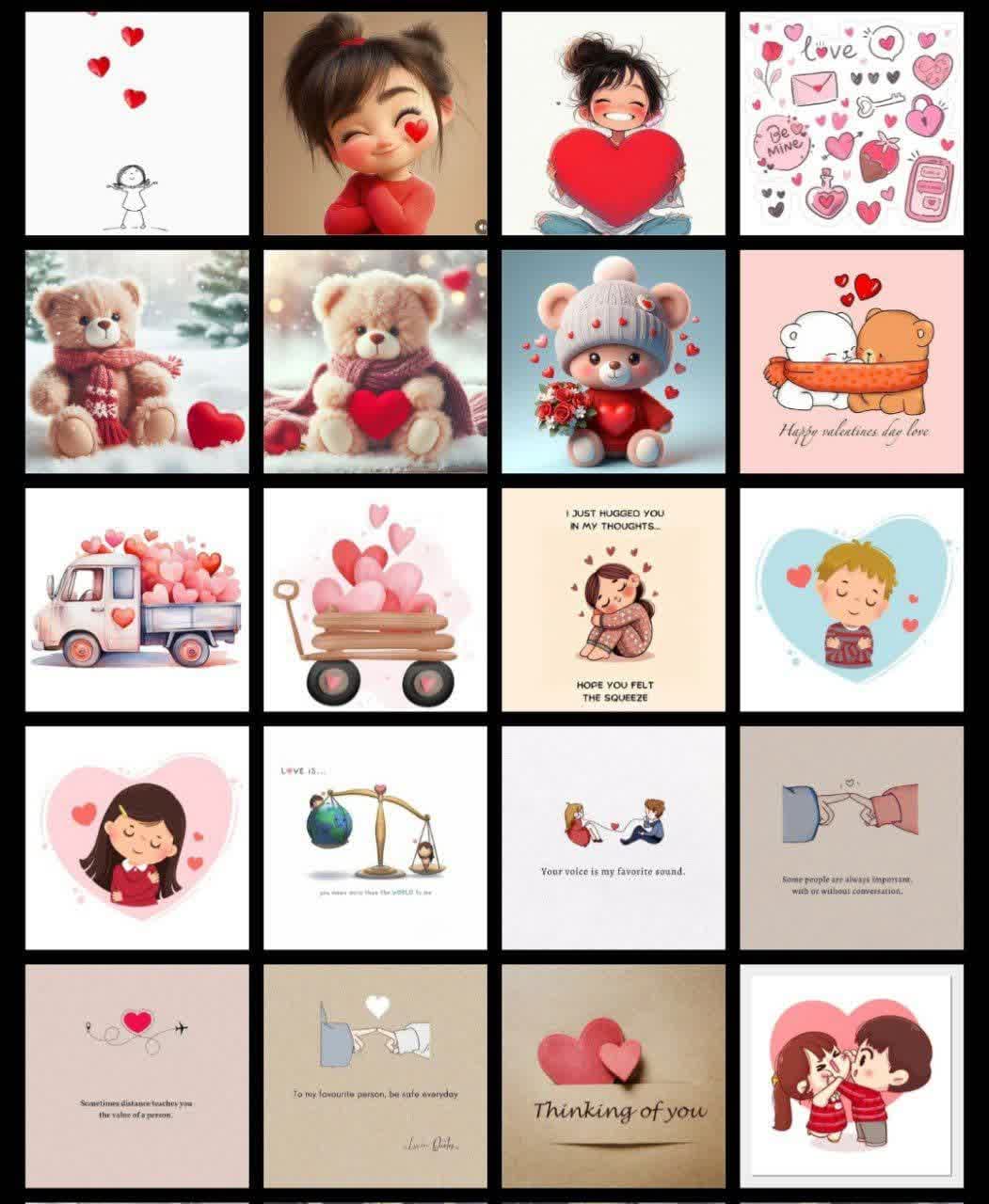Open the 'Sometimes distance teaches you' airplane card
The width and height of the screenshot is (989, 1204).
pos(136,1075)
